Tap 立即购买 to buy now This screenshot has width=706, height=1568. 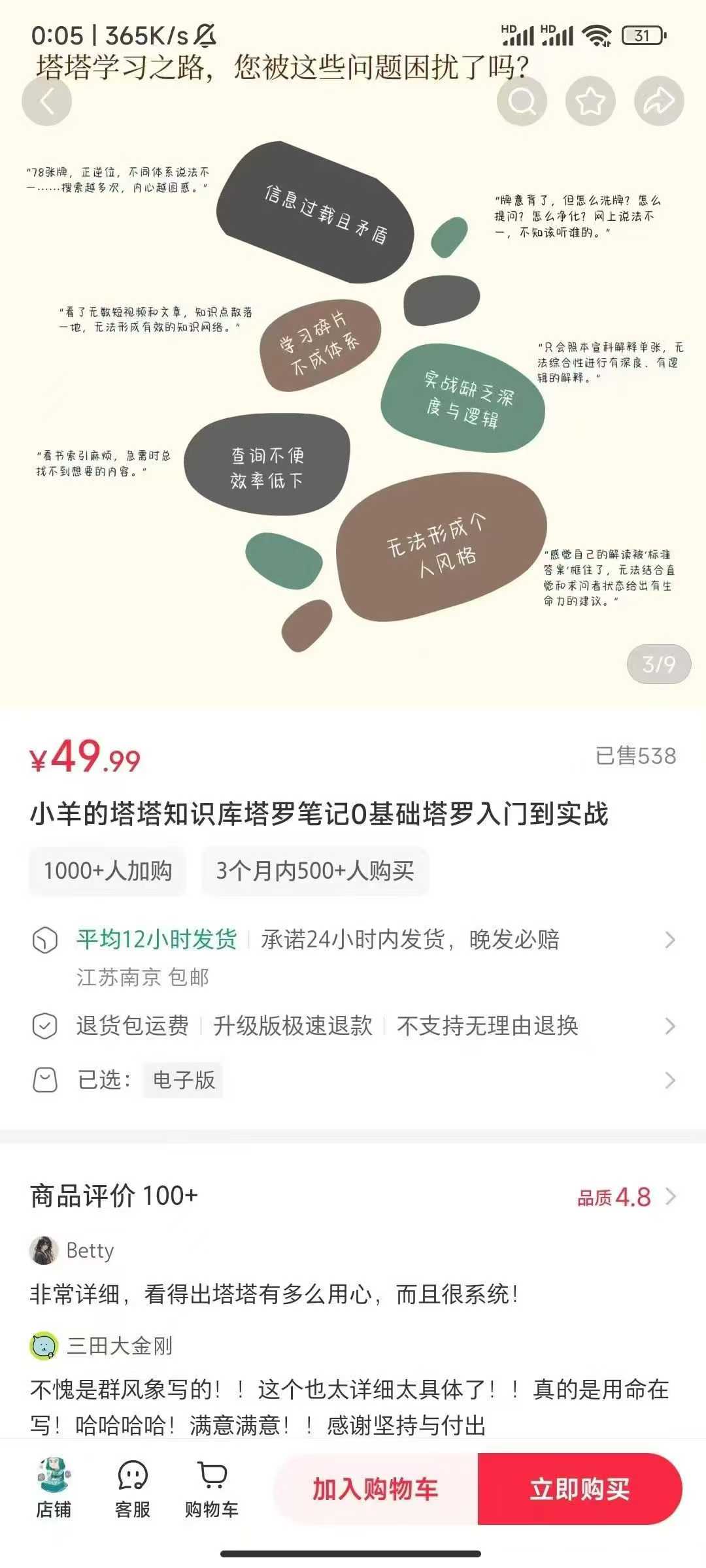[x=580, y=1489]
